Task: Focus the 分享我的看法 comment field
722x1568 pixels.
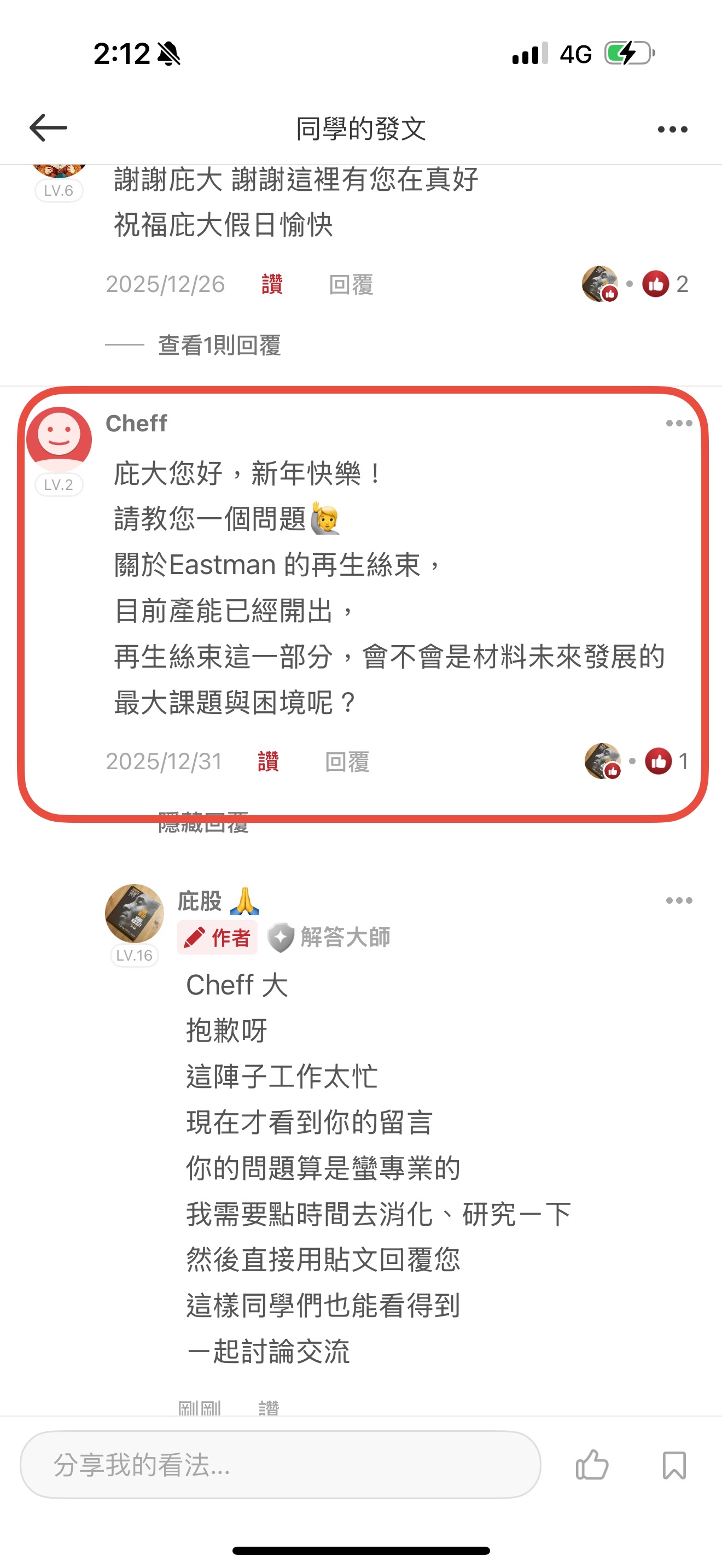Action: coord(280,1465)
